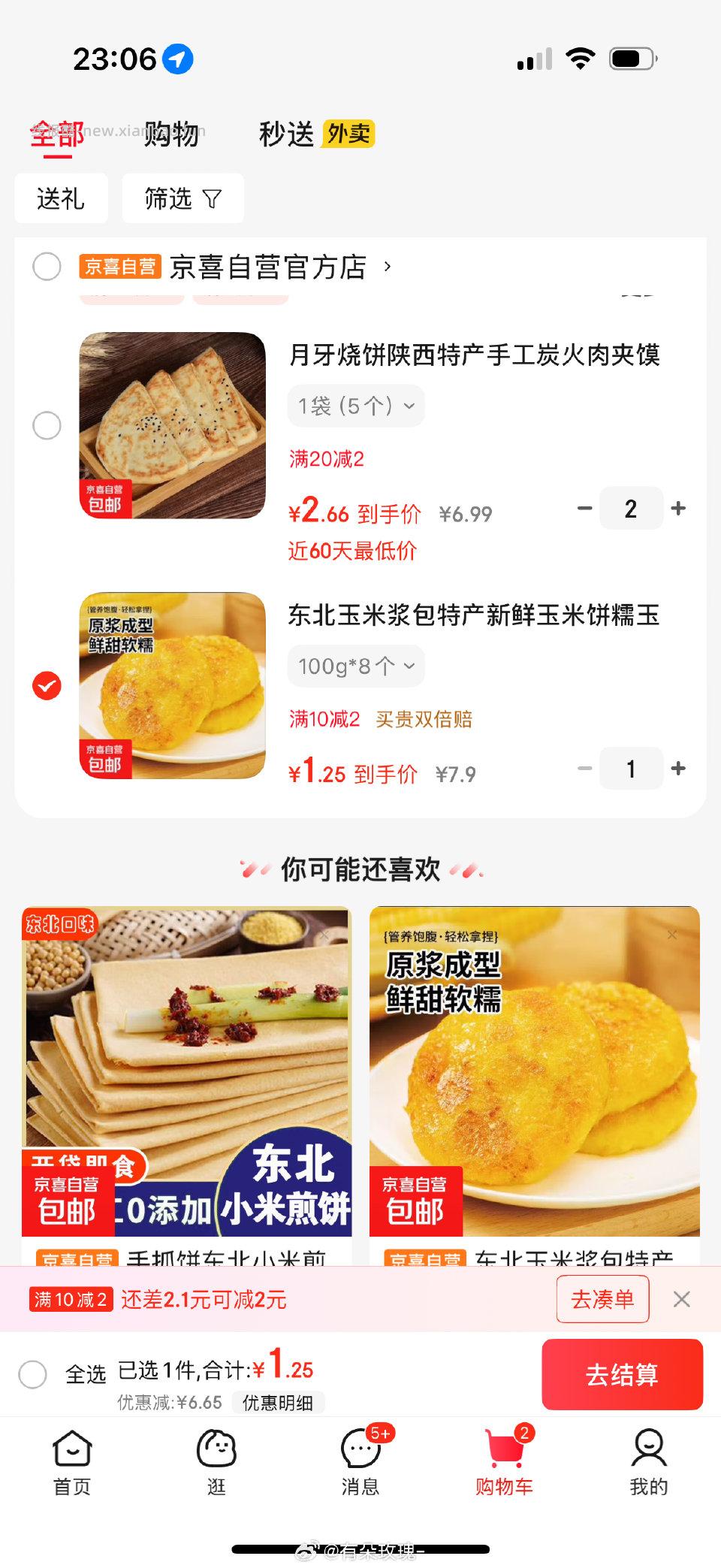Select the 月牙烧饼 product checkbox

47,425
